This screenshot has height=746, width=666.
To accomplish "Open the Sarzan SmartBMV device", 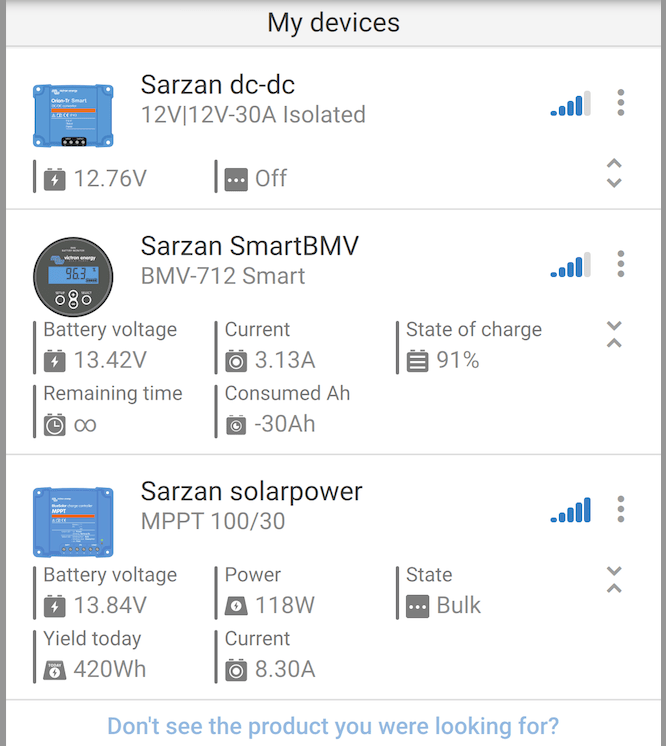I will coord(249,246).
